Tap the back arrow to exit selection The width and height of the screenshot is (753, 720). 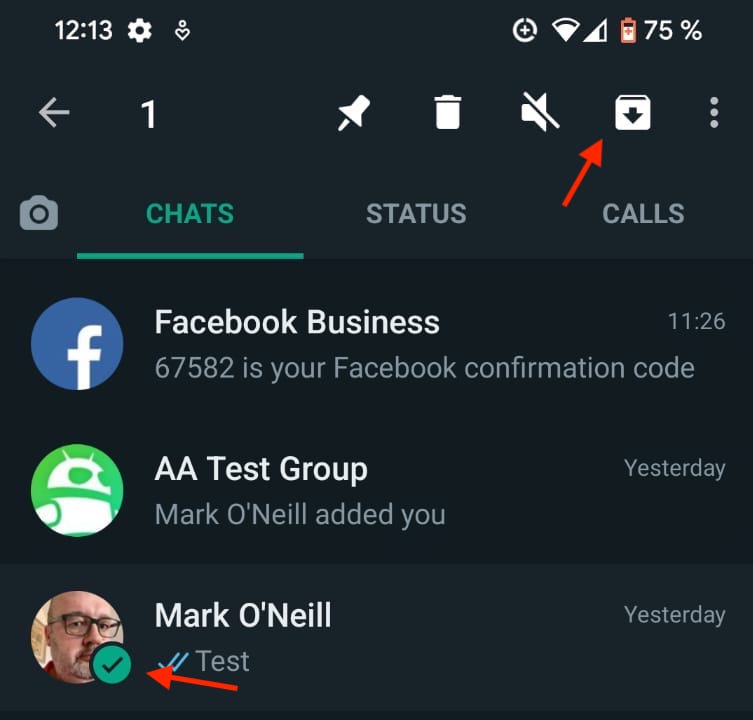tap(54, 113)
